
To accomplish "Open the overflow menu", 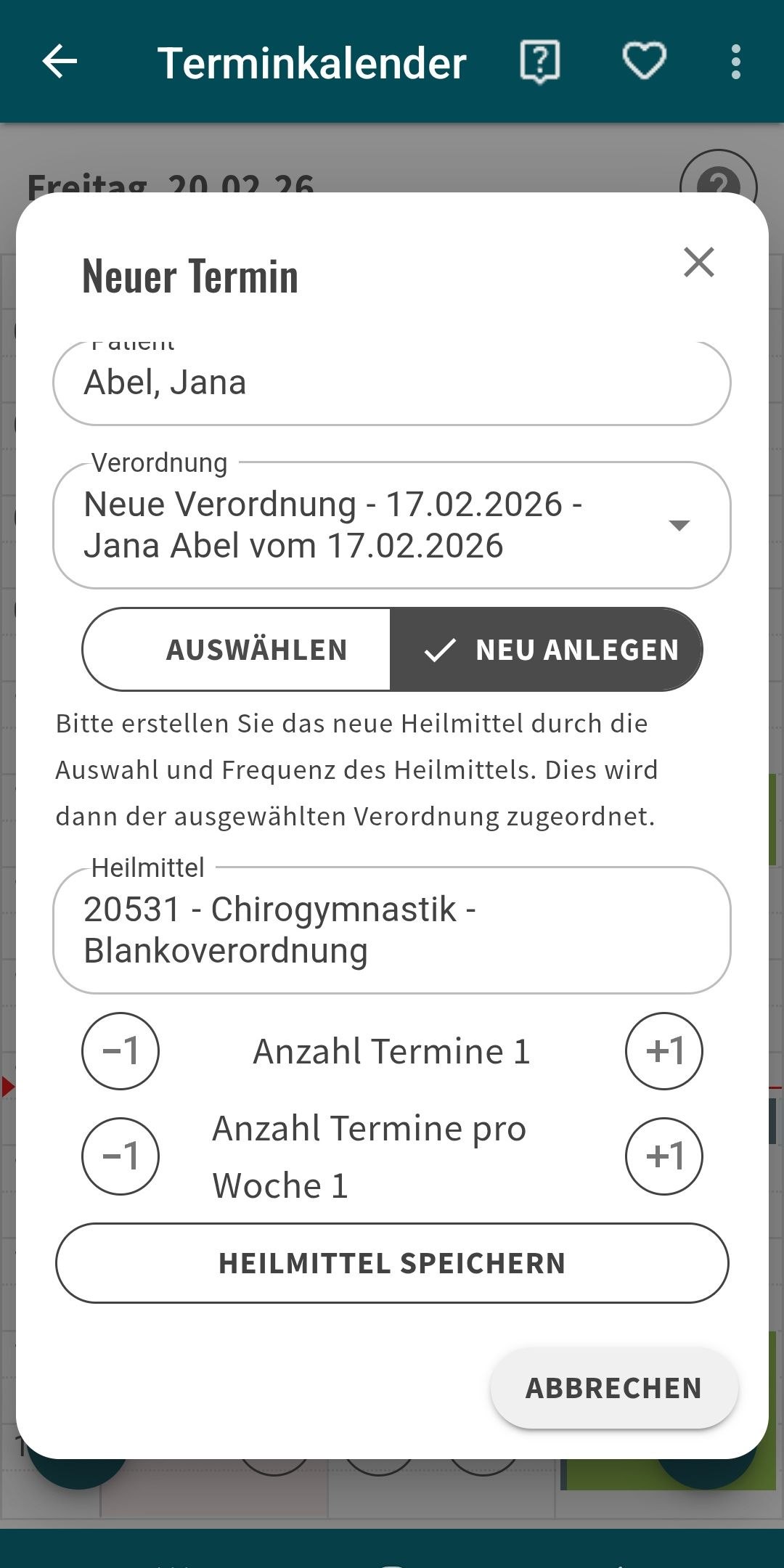I will (x=735, y=62).
